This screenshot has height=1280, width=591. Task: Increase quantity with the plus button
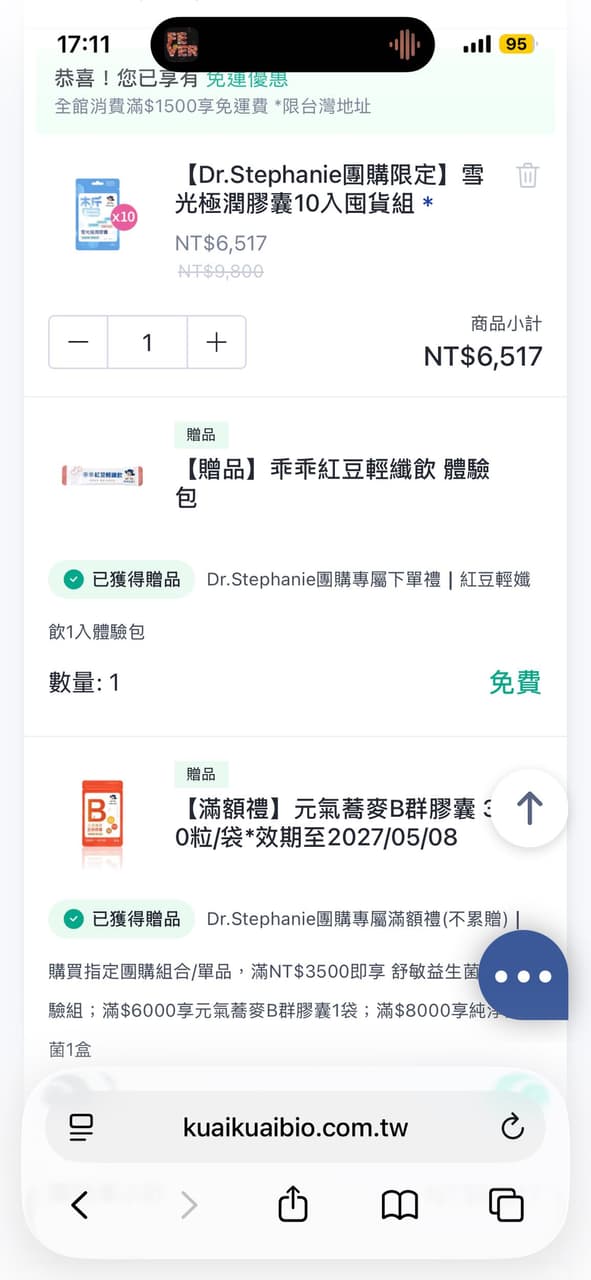coord(216,343)
